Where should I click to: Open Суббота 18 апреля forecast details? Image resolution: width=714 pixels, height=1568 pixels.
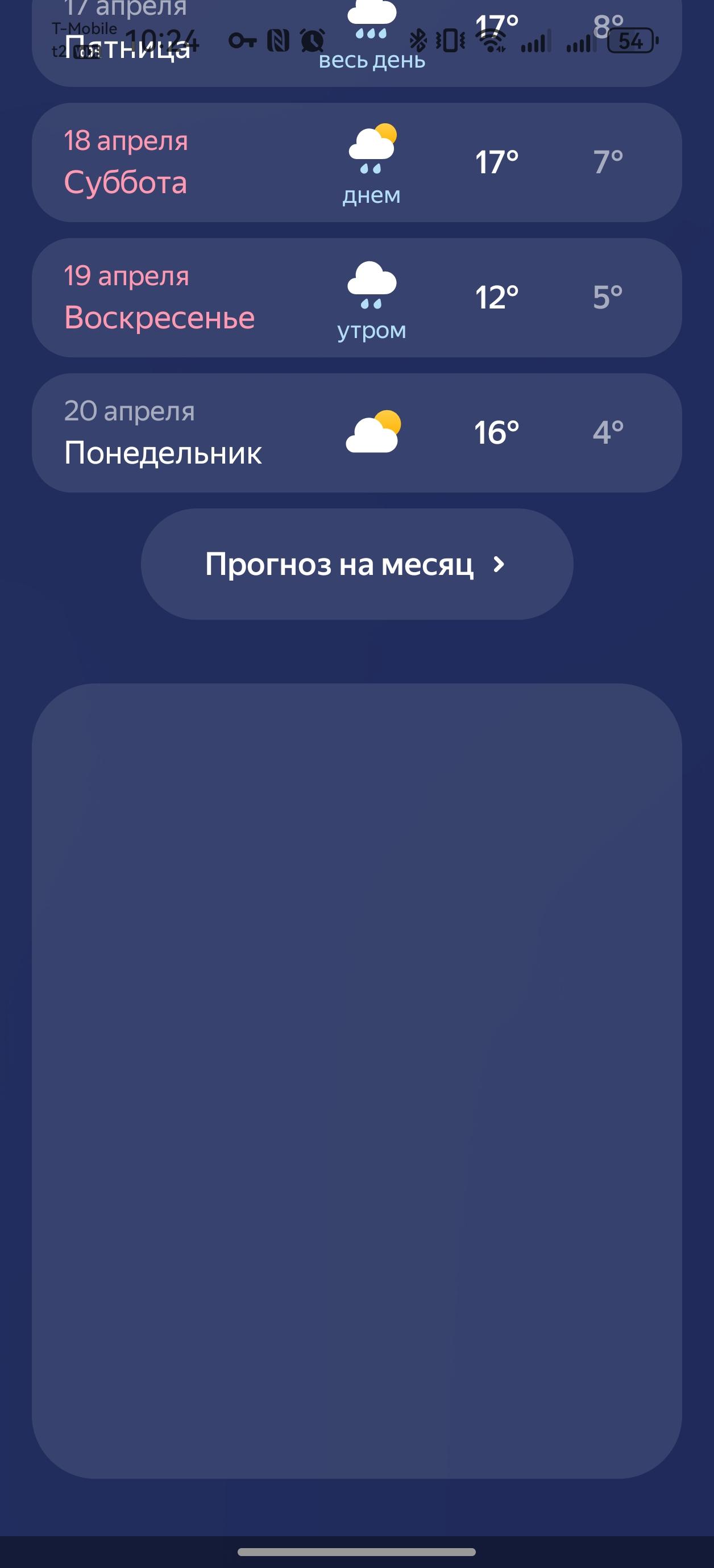coord(356,162)
